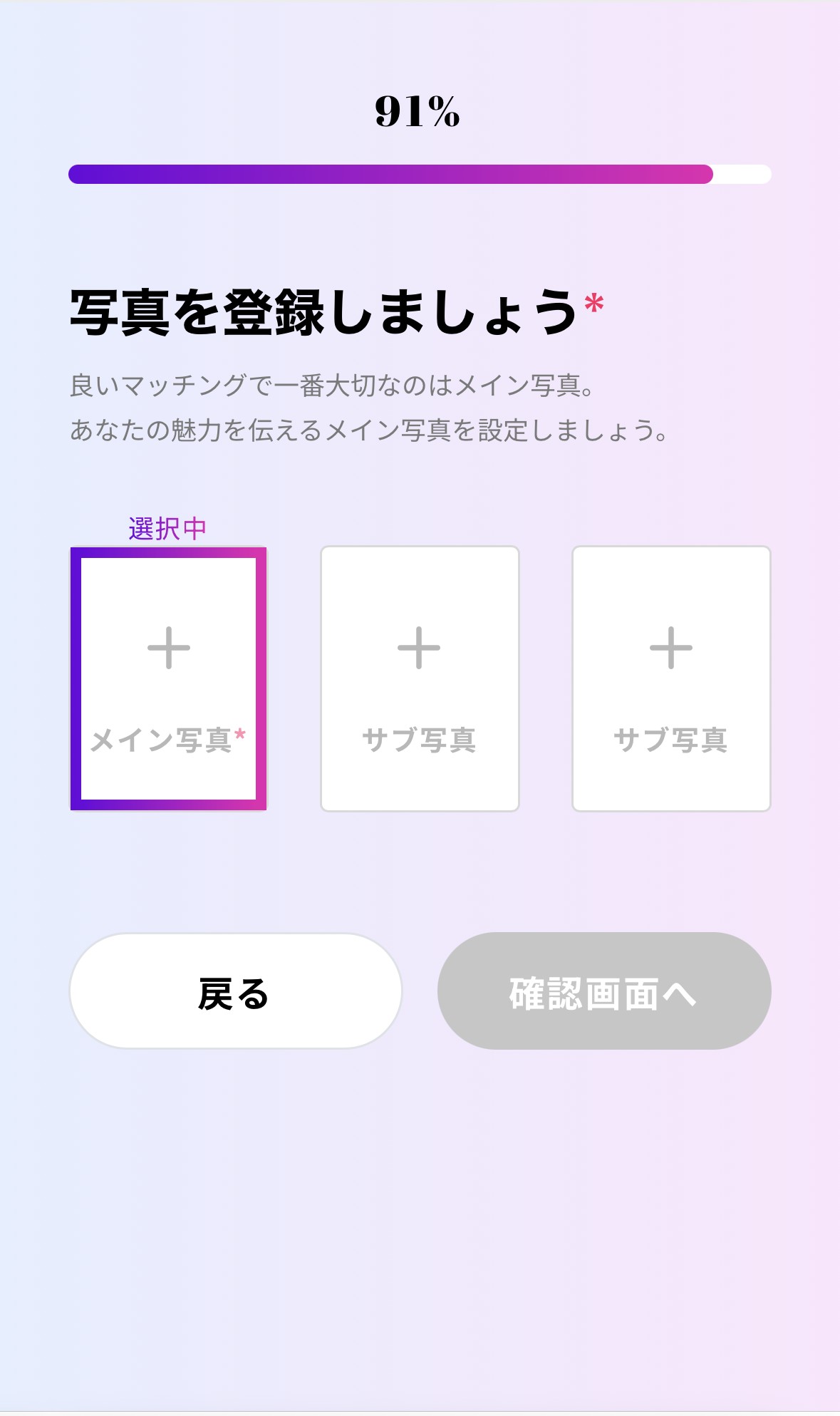The height and width of the screenshot is (1416, 840).
Task: Tap the middle サブ写真 slot
Action: 420,678
